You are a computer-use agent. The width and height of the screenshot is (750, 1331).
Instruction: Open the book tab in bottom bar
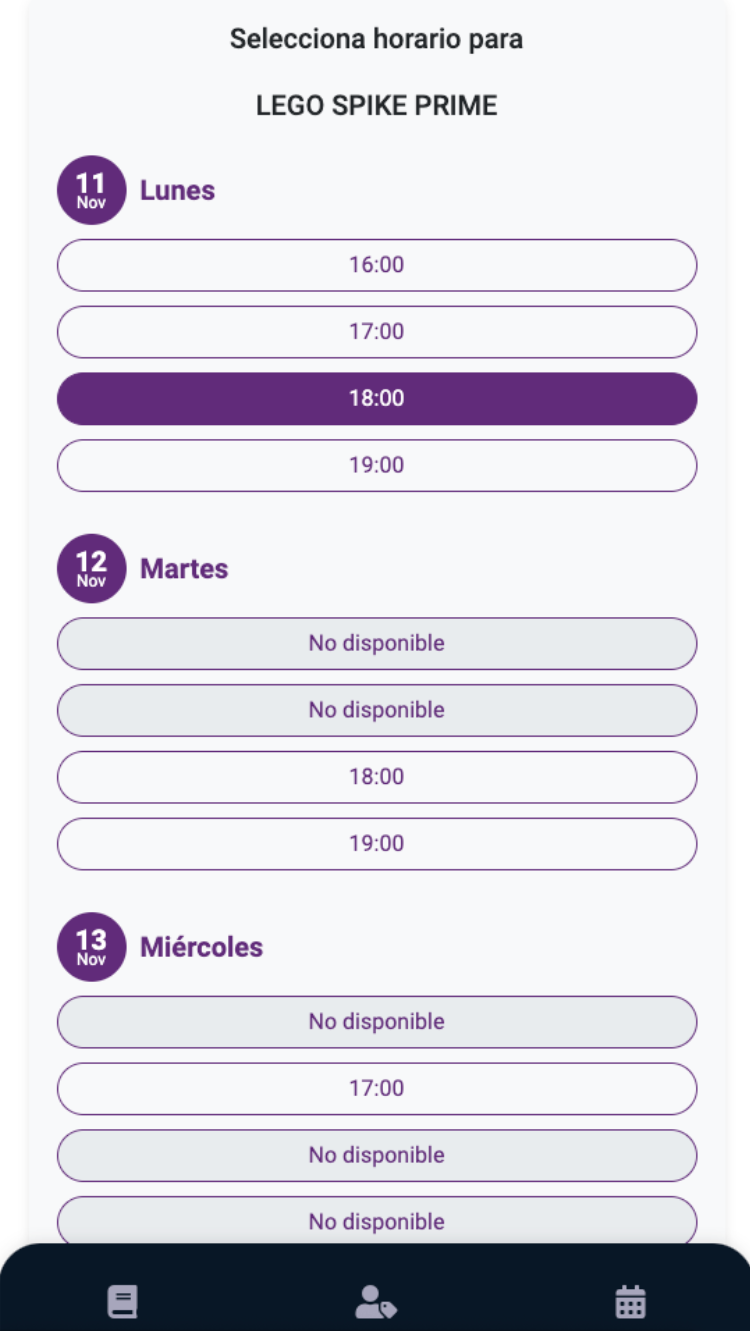click(x=122, y=1302)
